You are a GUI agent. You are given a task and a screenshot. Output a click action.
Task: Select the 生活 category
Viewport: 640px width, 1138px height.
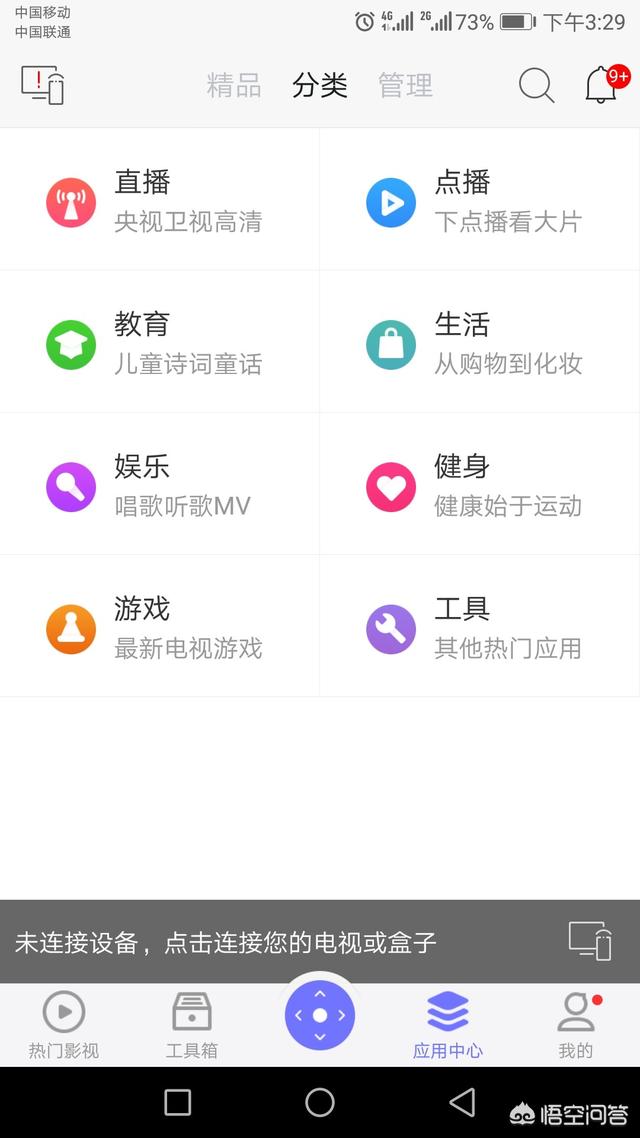(480, 342)
